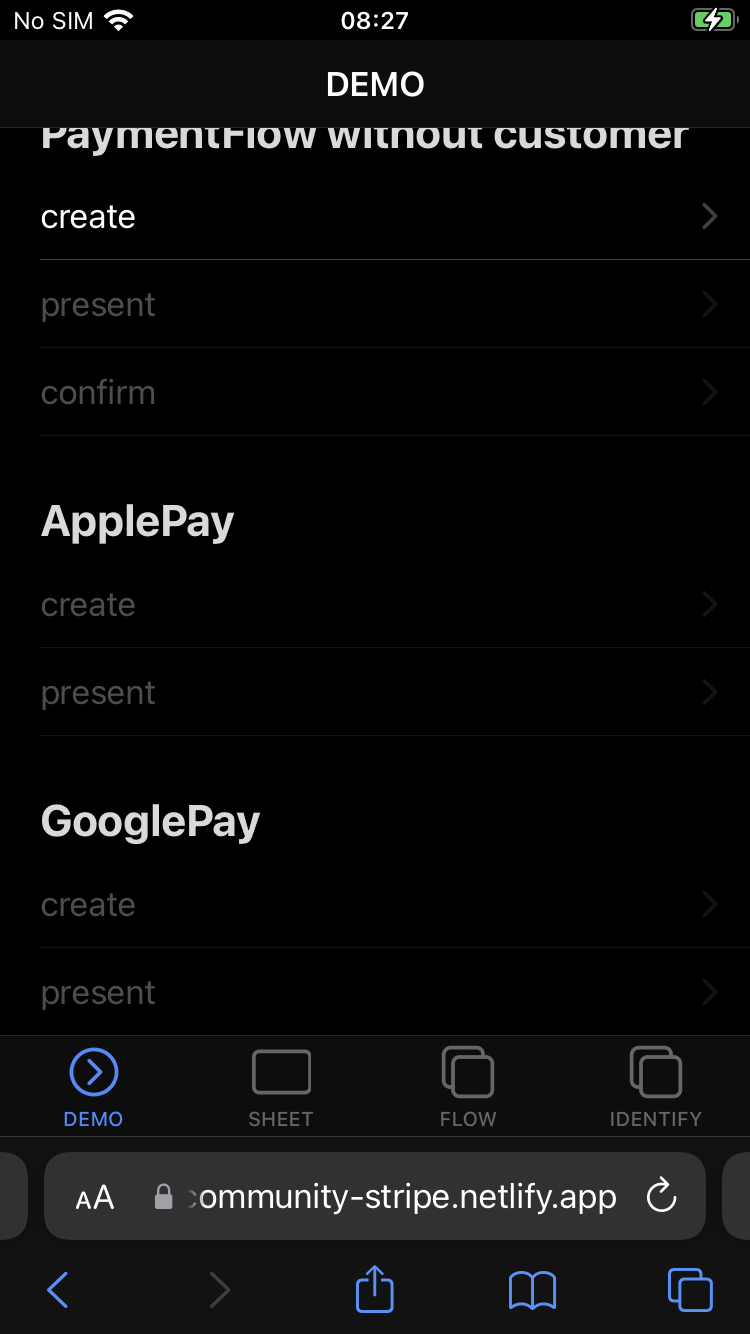The image size is (750, 1334).
Task: Switch to the IDENTIFY tab
Action: tap(655, 1086)
